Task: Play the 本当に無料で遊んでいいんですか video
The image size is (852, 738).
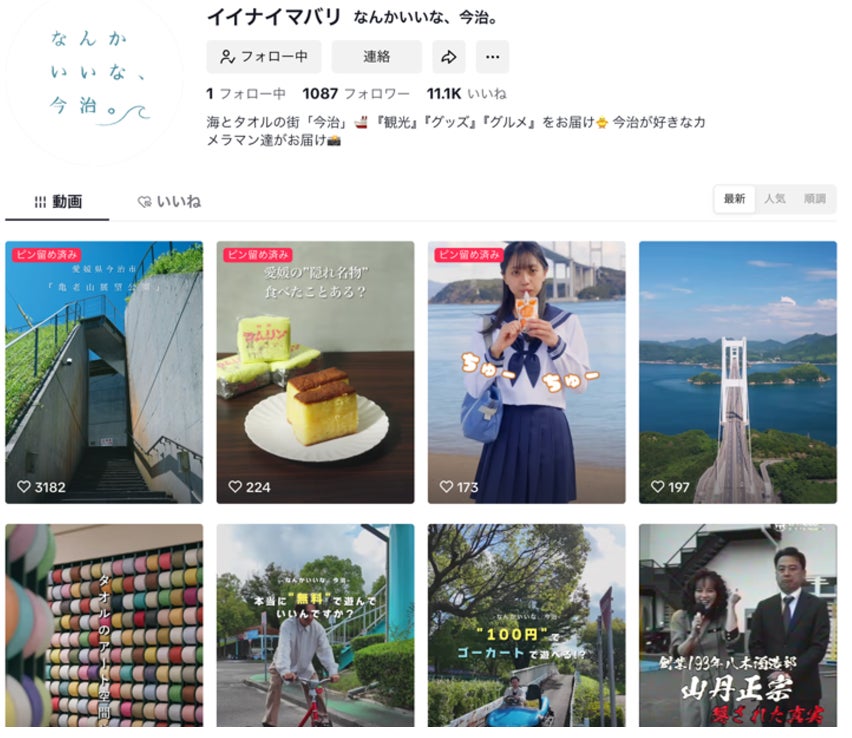Action: click(x=315, y=625)
